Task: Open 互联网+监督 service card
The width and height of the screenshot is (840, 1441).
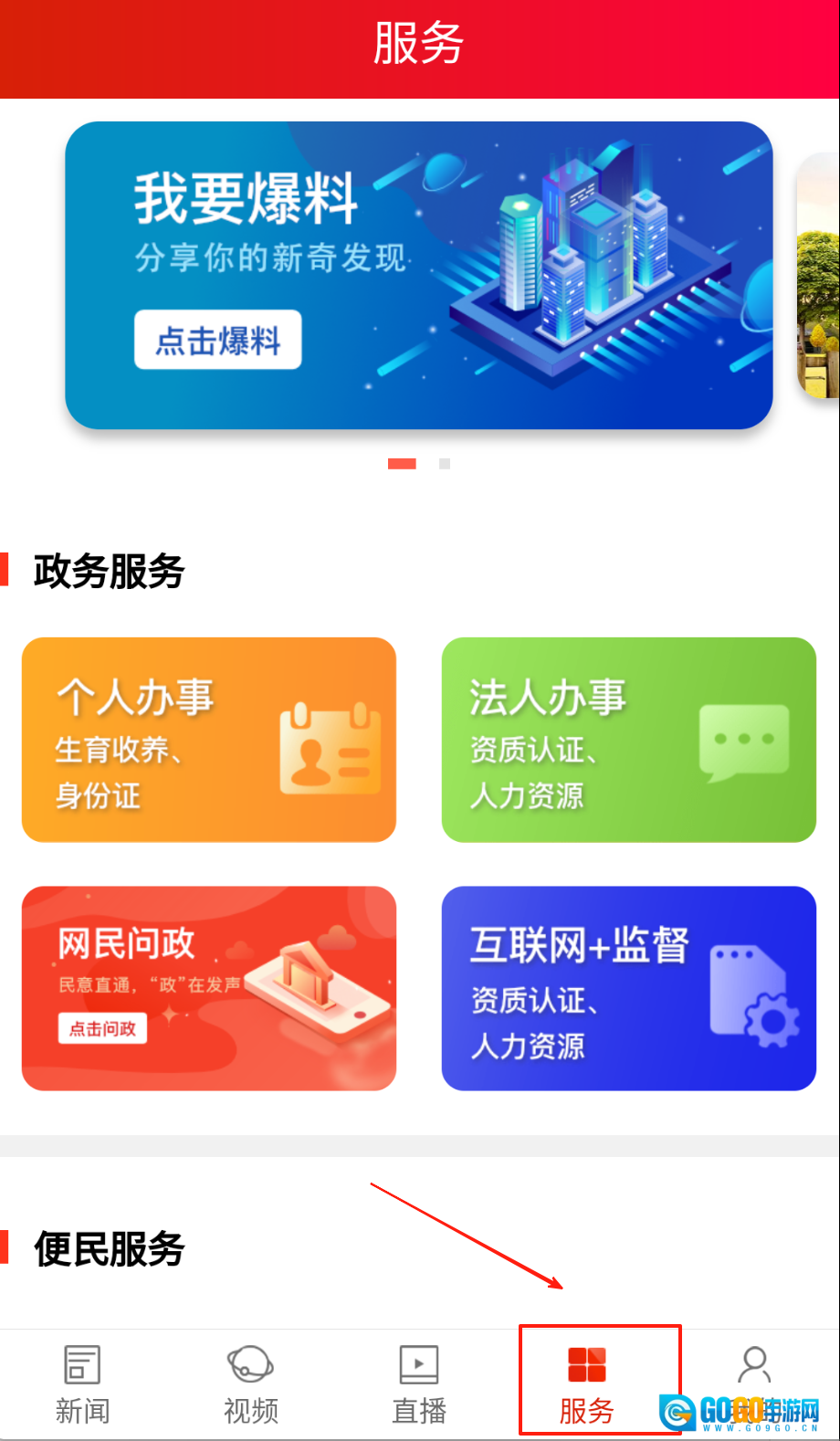Action: click(628, 988)
